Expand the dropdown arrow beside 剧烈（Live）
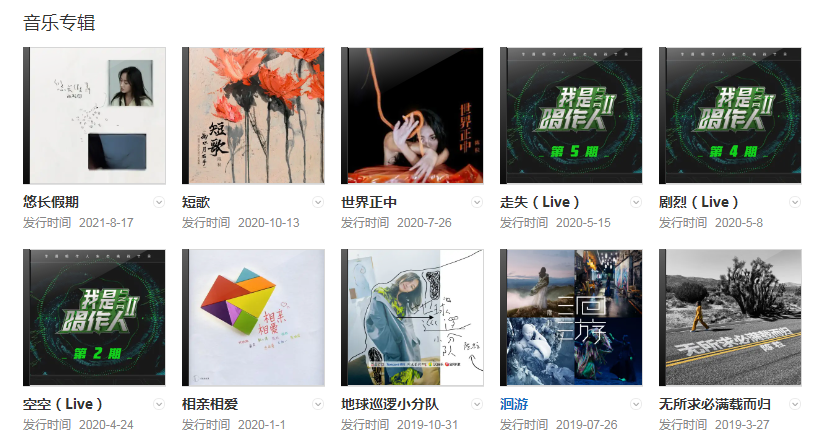 point(795,202)
